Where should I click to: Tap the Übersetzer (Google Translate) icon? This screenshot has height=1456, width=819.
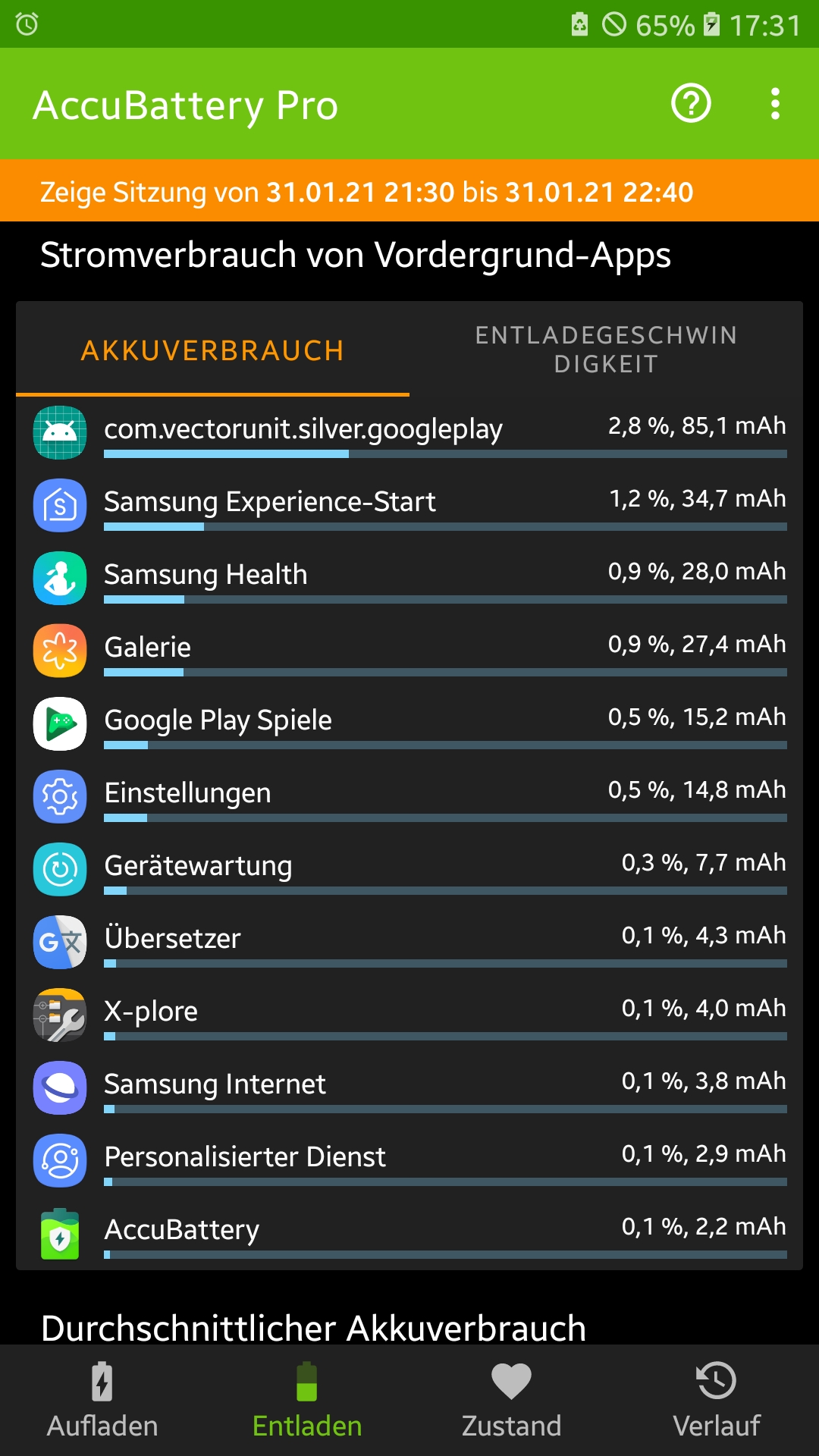click(x=60, y=942)
